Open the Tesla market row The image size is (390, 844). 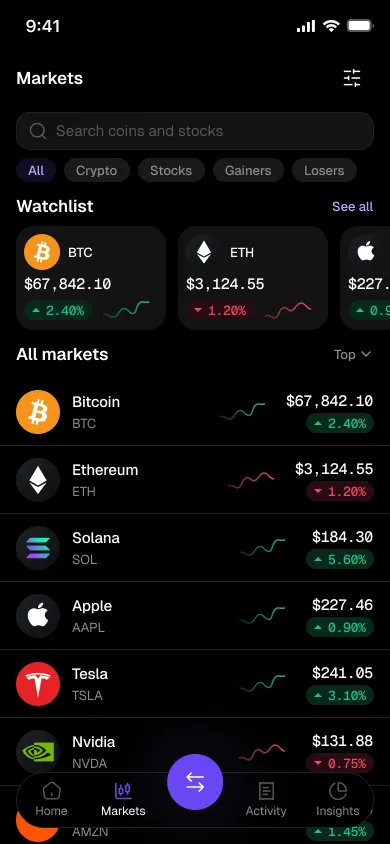click(195, 684)
